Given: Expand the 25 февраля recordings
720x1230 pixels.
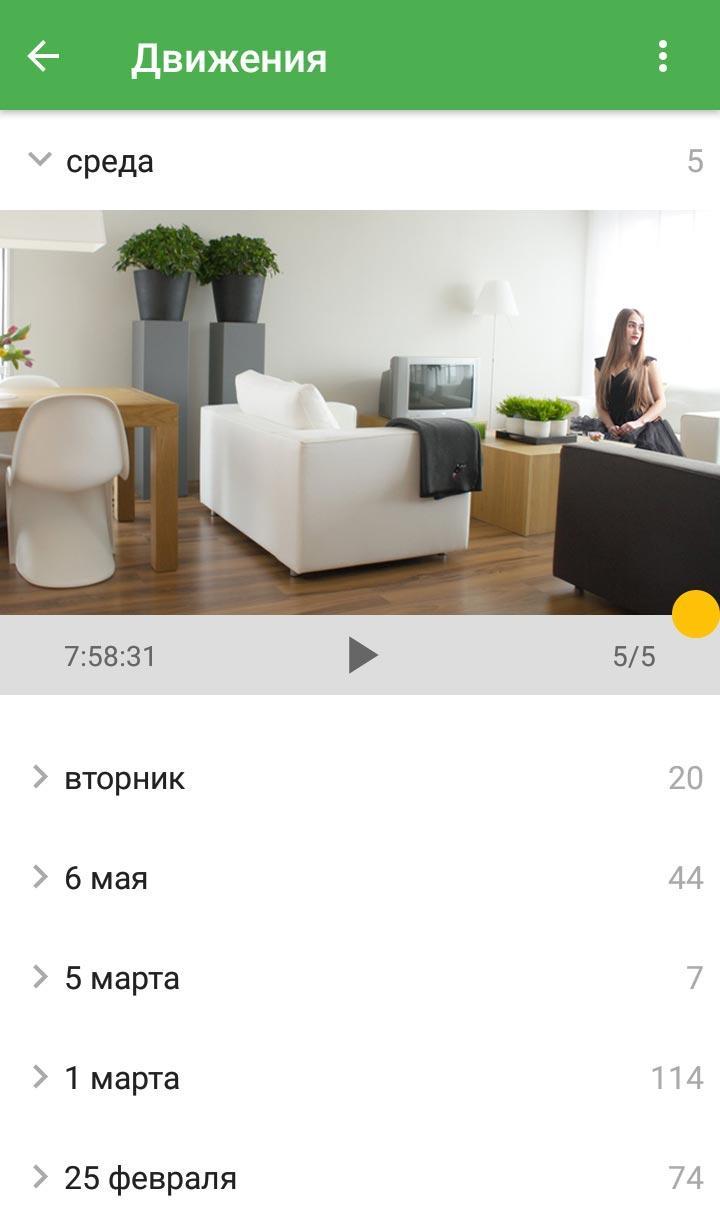Looking at the screenshot, I should click(x=360, y=1178).
